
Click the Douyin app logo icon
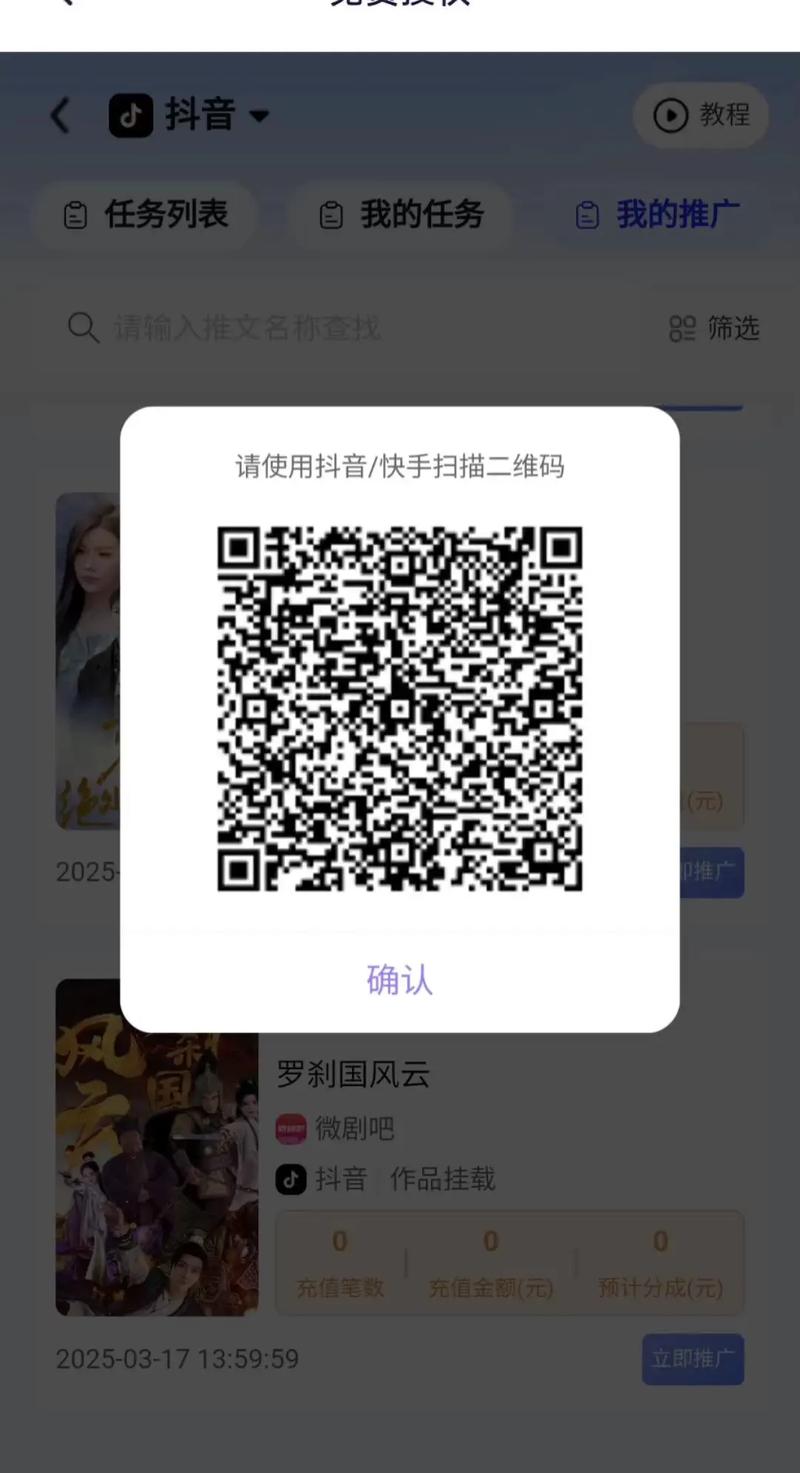131,114
